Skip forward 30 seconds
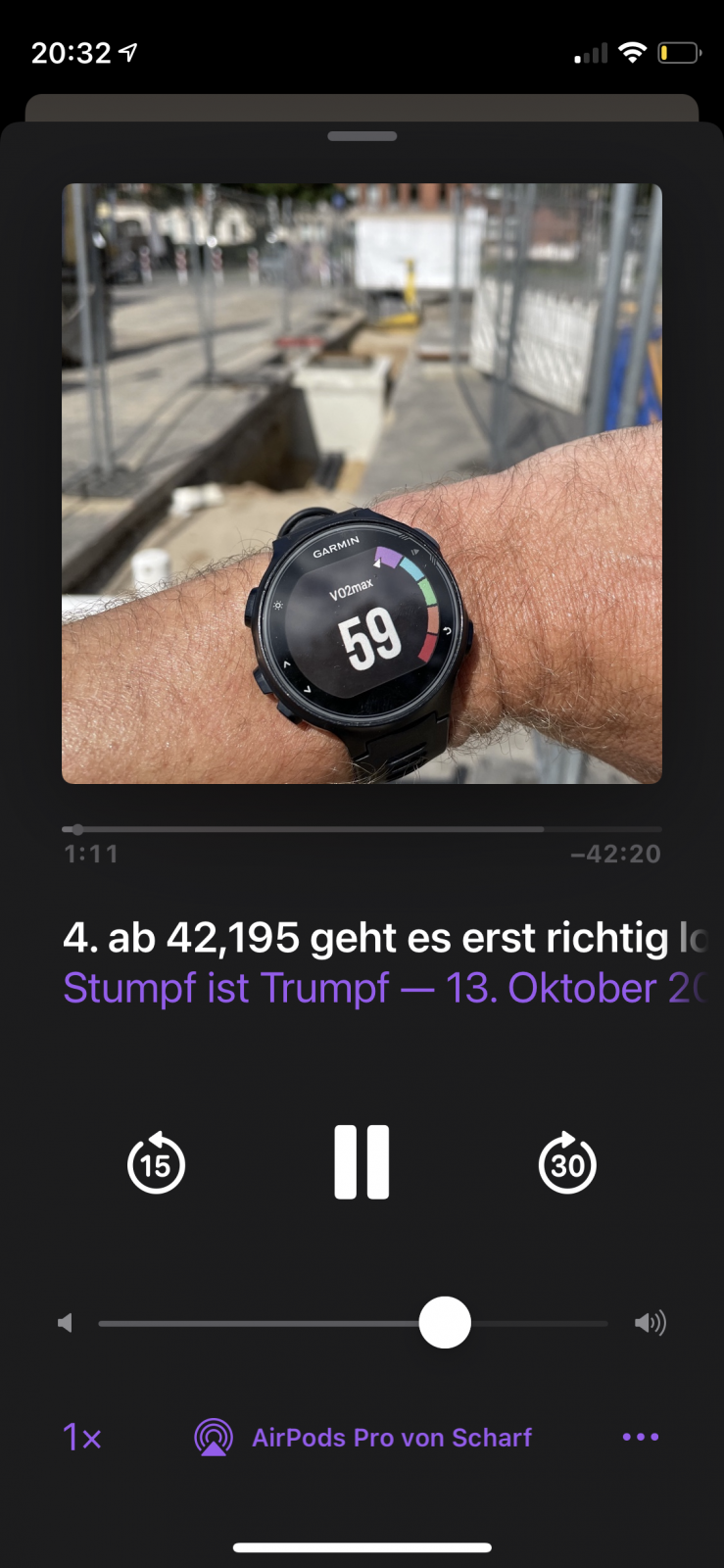 point(567,1163)
